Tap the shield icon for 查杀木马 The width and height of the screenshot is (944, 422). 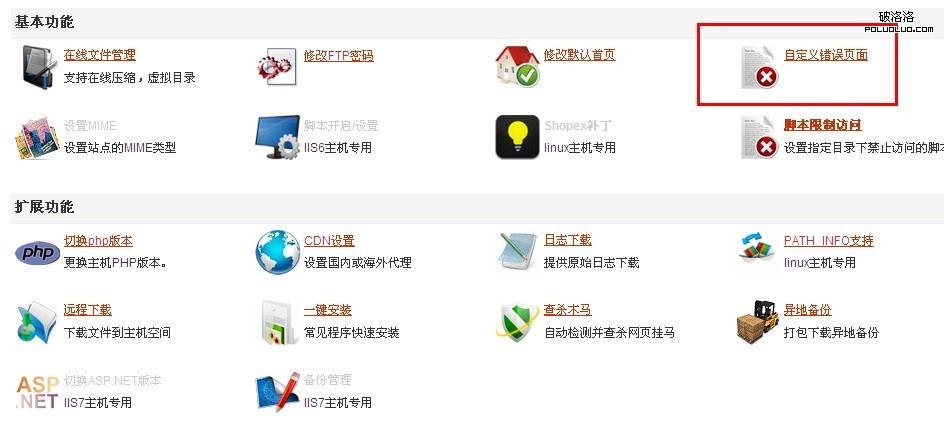tap(517, 321)
